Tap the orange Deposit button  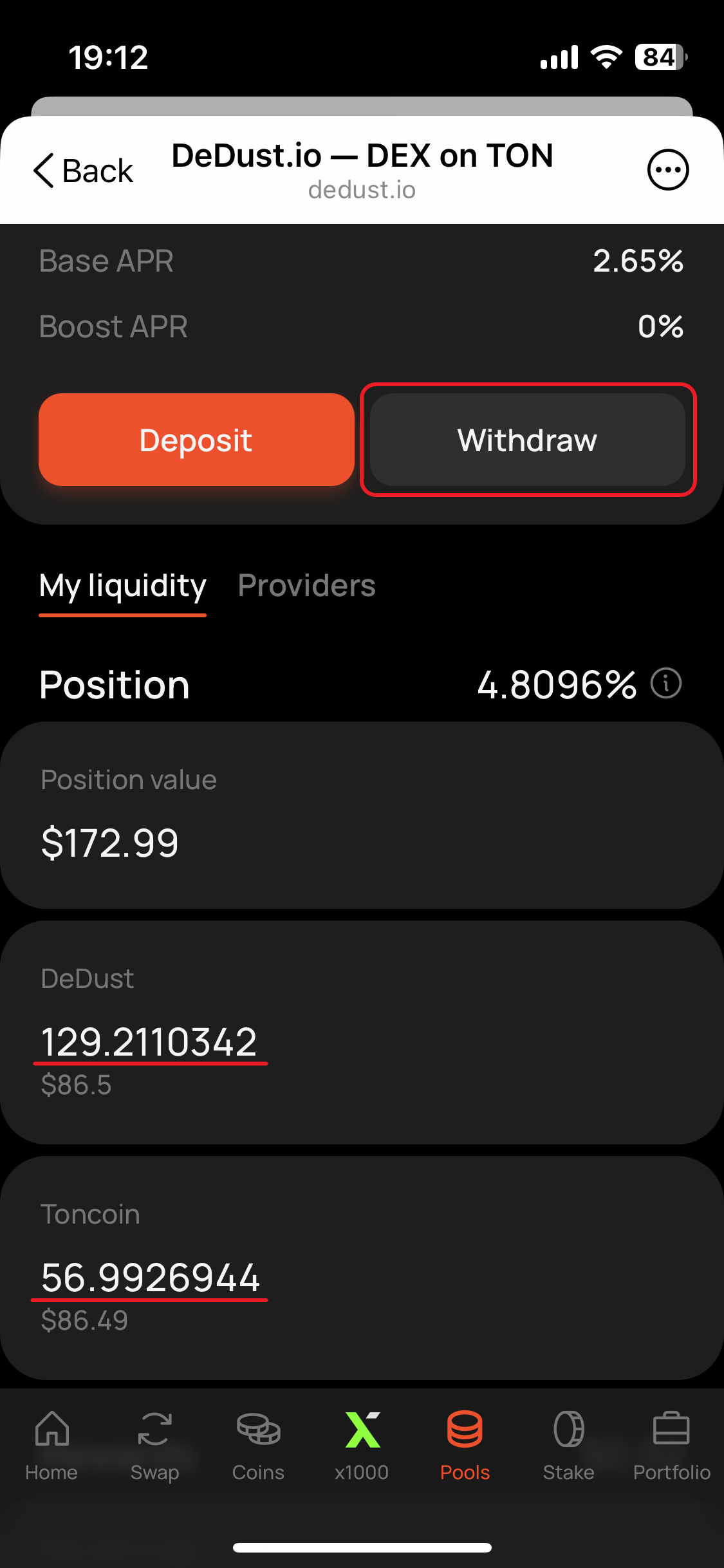pyautogui.click(x=196, y=440)
